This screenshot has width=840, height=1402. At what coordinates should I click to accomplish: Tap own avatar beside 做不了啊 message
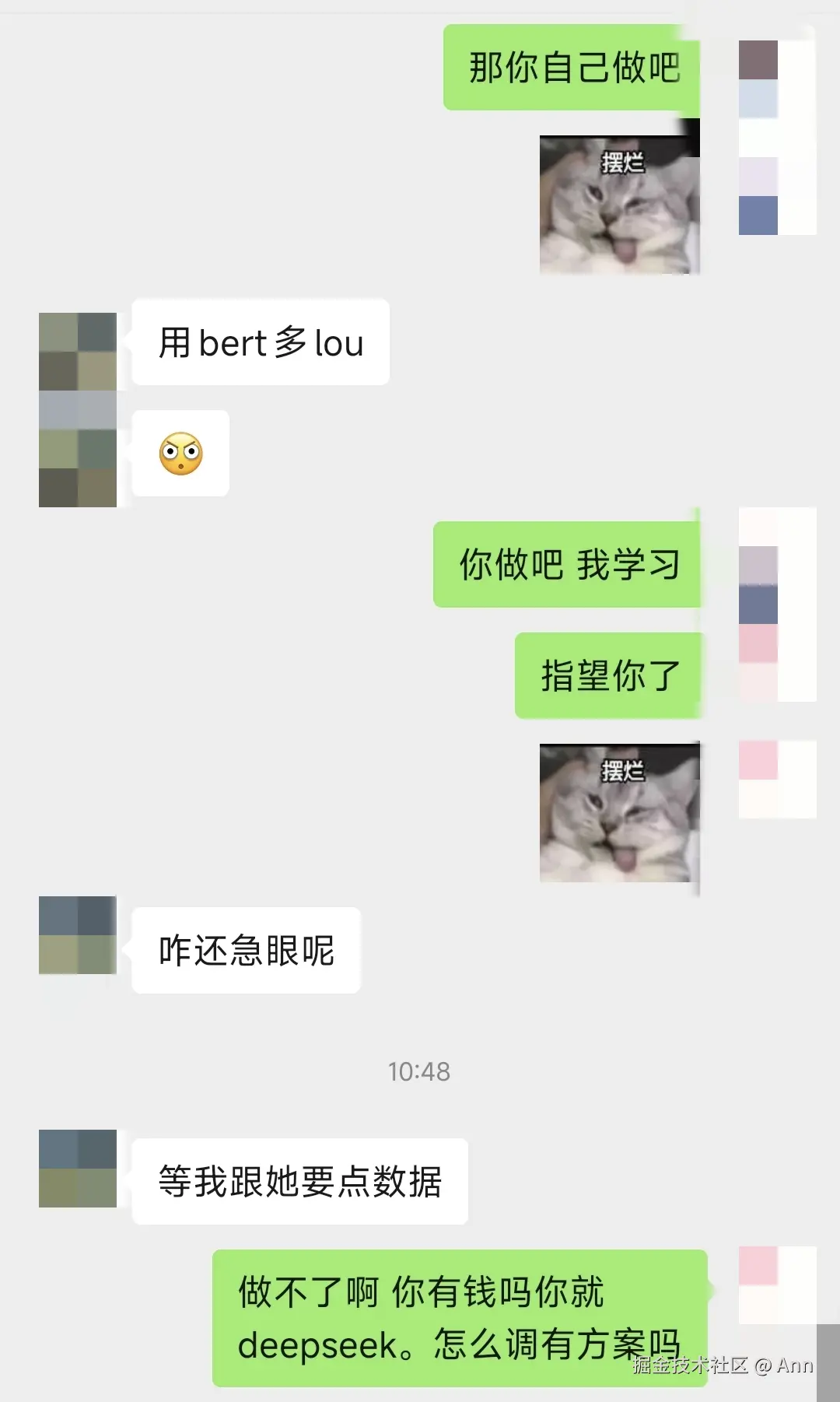pos(777,1285)
